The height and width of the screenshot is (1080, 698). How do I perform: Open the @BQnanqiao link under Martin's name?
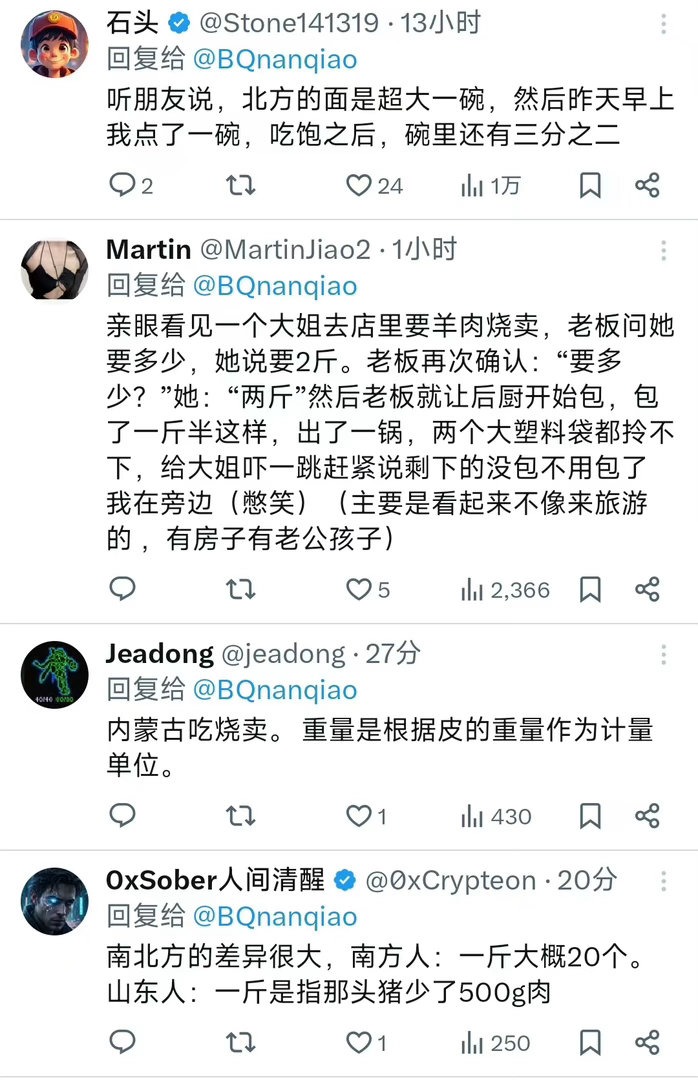pyautogui.click(x=274, y=286)
